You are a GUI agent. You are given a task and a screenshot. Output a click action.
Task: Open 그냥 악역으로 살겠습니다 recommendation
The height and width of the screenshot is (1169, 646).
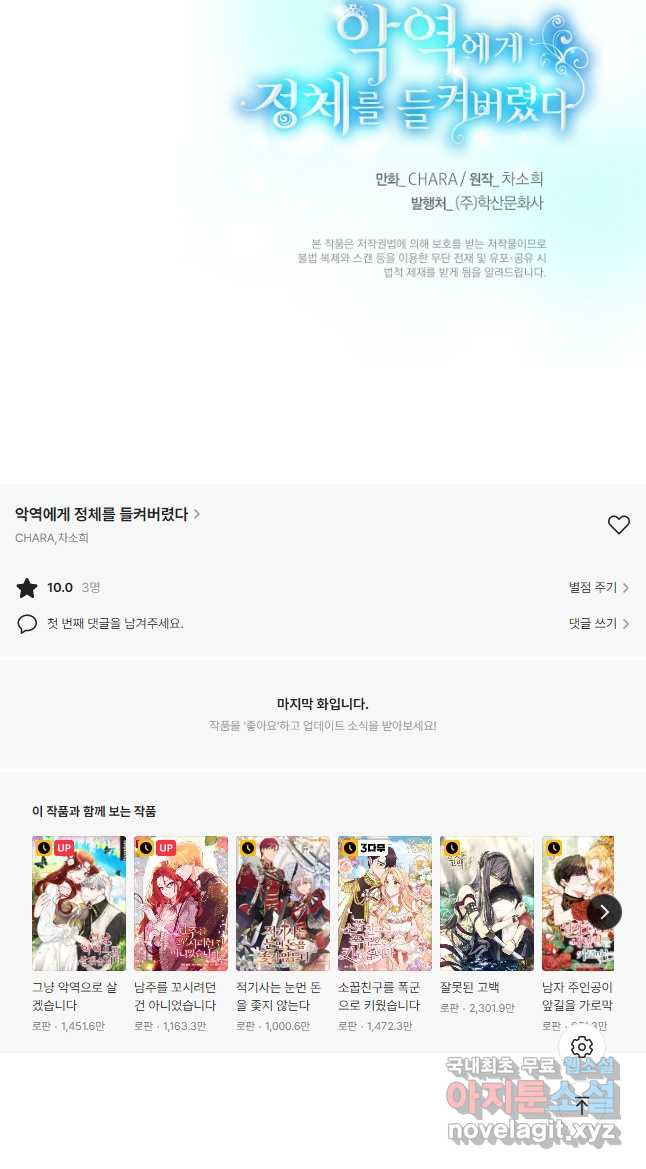coord(79,903)
